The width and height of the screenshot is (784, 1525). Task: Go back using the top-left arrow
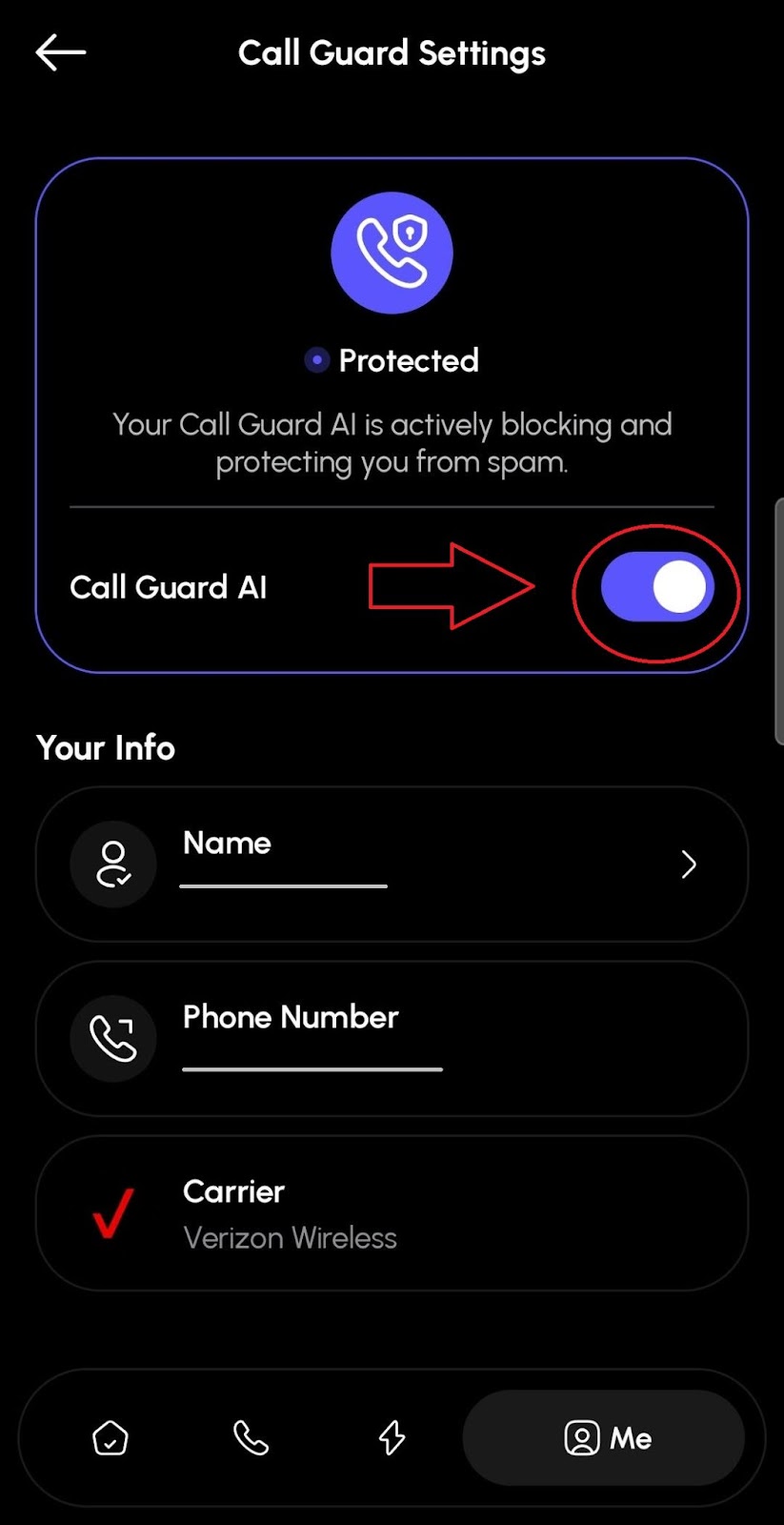coord(61,53)
